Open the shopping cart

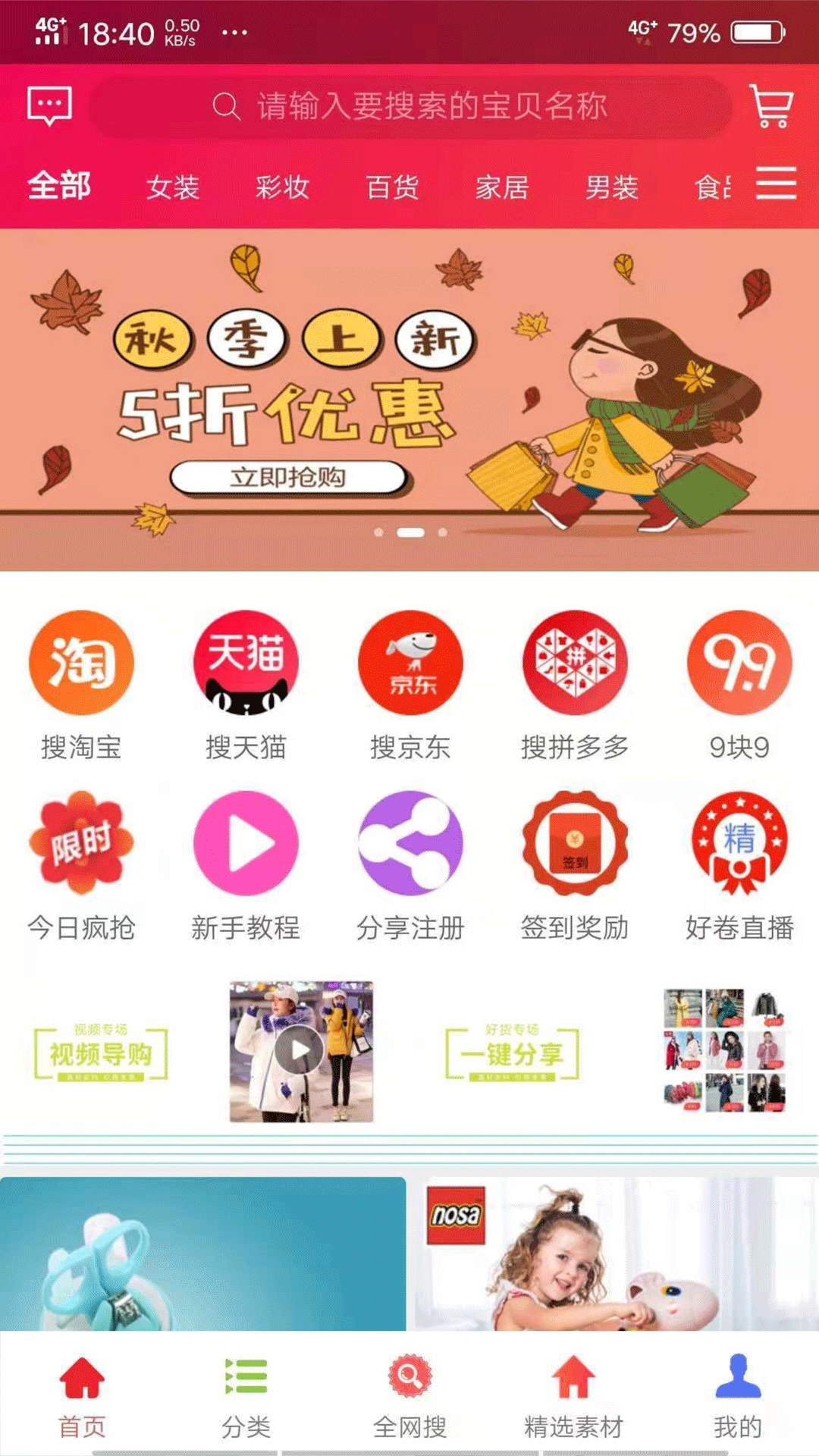point(771,106)
